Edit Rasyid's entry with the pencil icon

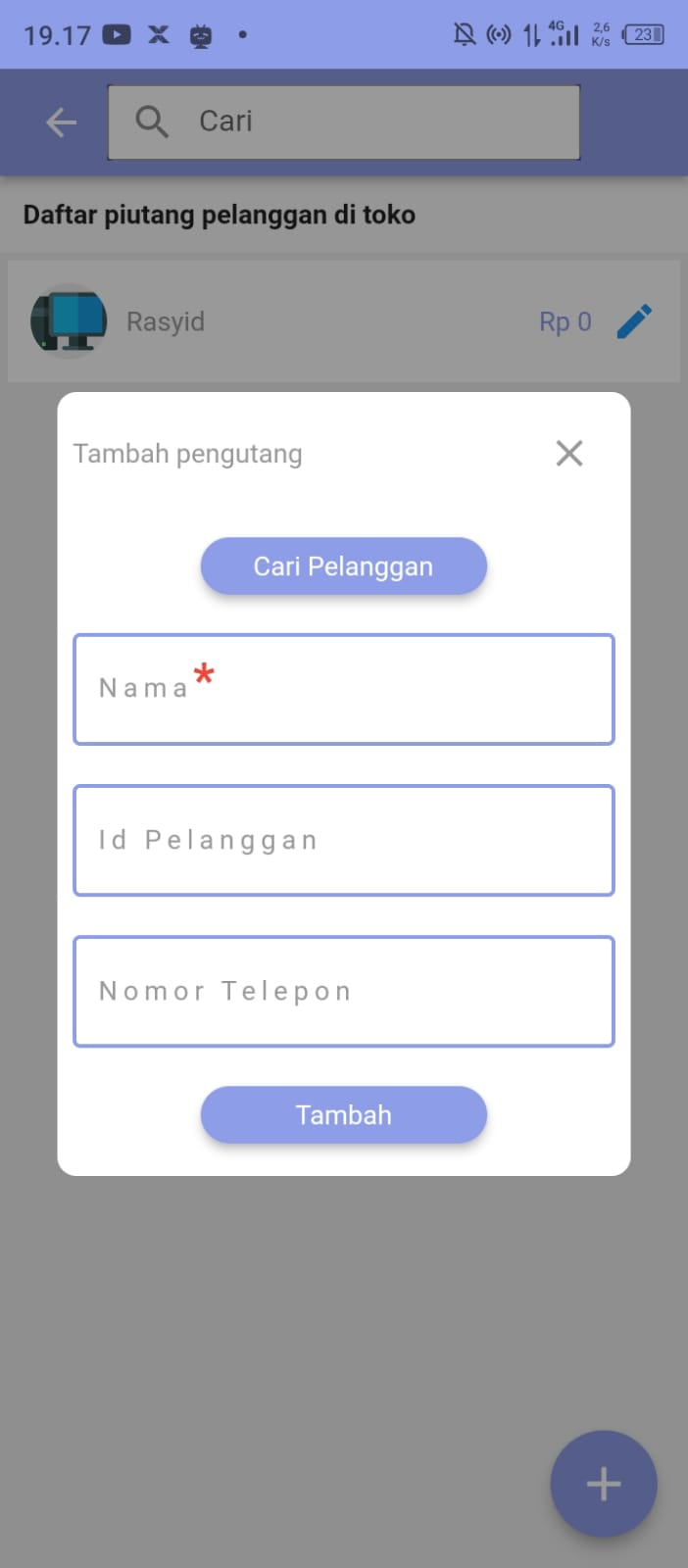634,321
